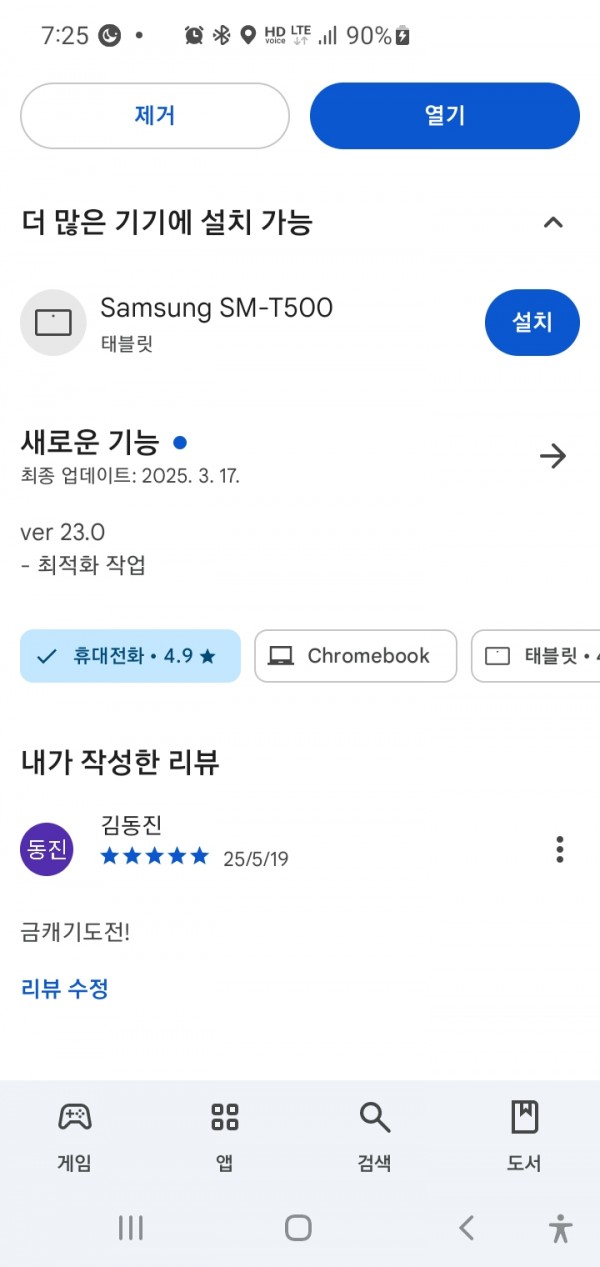
Task: Select the 태블릿 chip
Action: (x=536, y=656)
